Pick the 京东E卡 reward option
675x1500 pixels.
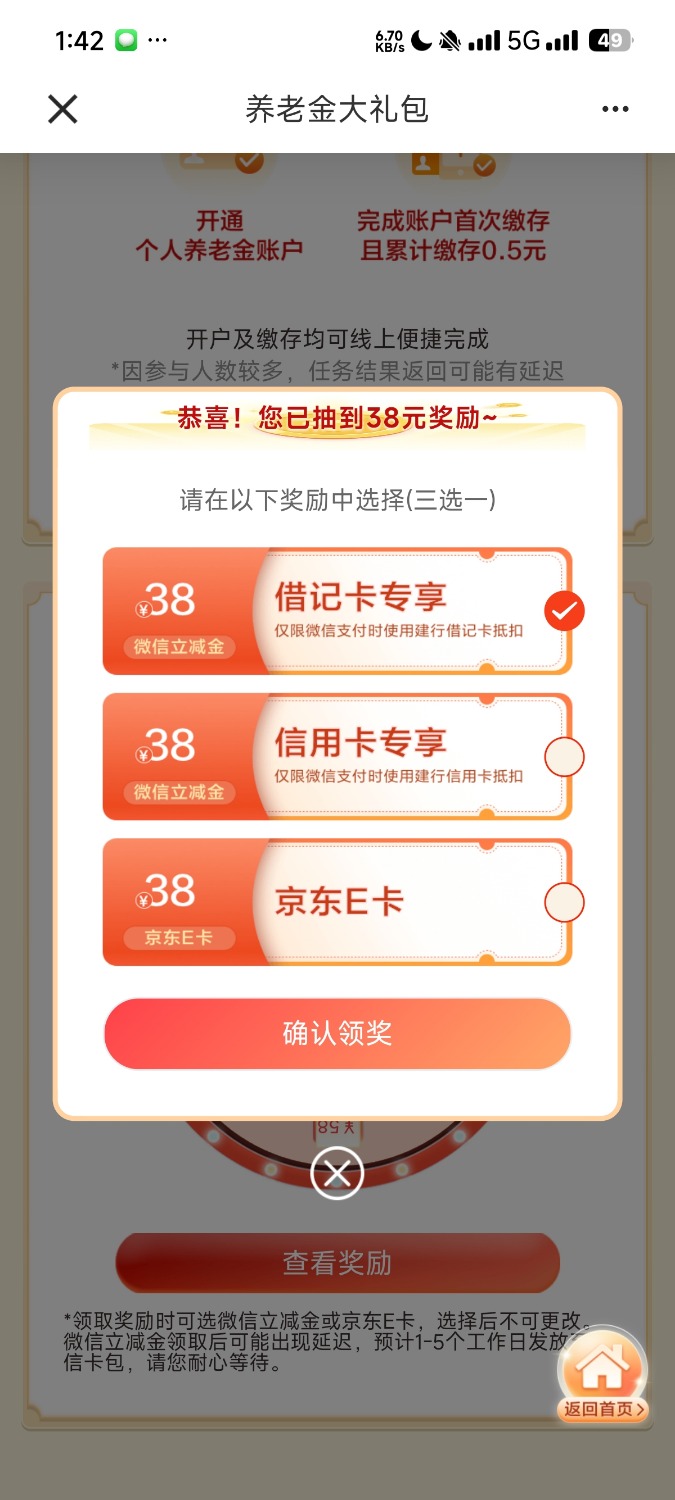click(x=564, y=902)
